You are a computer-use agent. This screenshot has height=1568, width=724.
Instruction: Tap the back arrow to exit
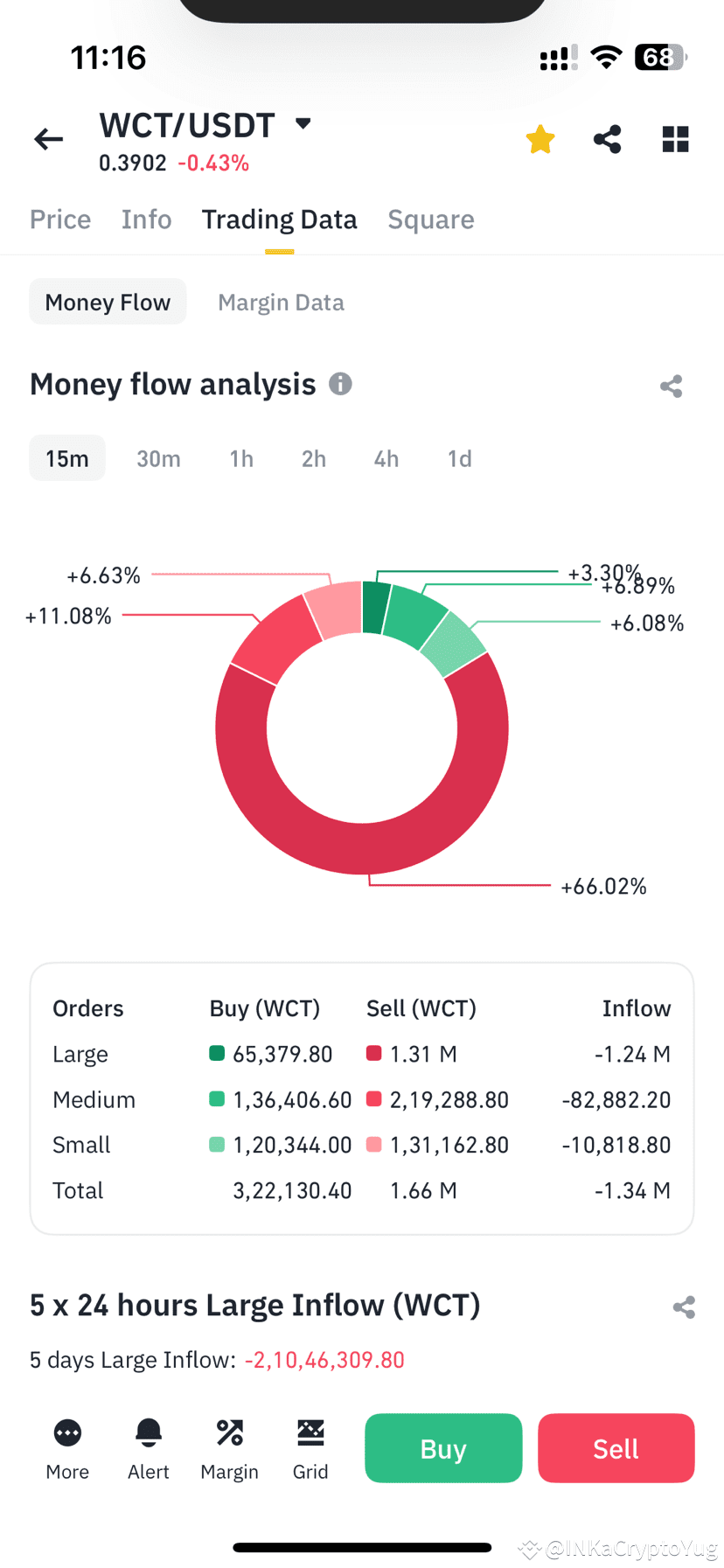click(48, 139)
